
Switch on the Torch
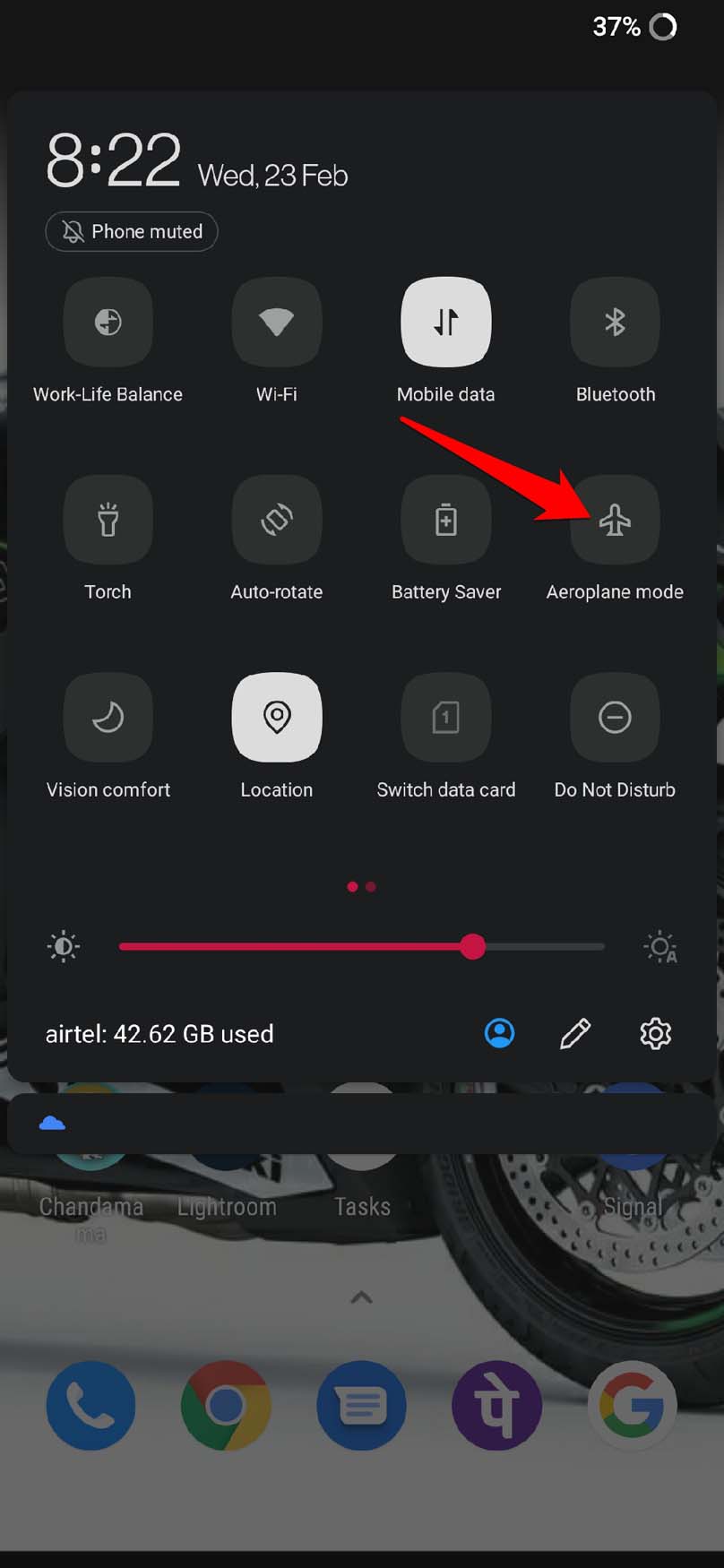[108, 520]
